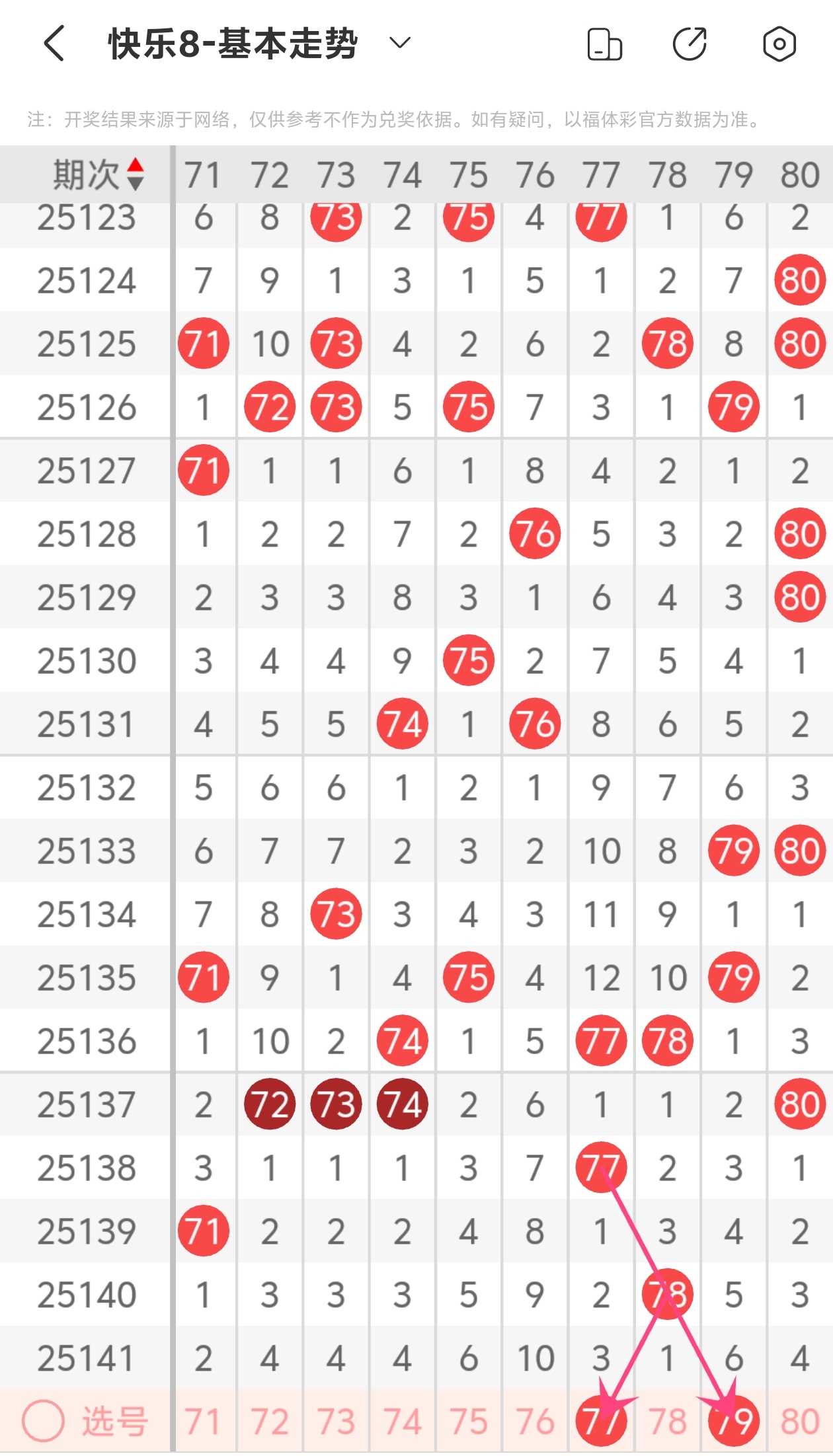This screenshot has height=1456, width=833.
Task: Select number 75 in the pick row
Action: click(x=469, y=1422)
